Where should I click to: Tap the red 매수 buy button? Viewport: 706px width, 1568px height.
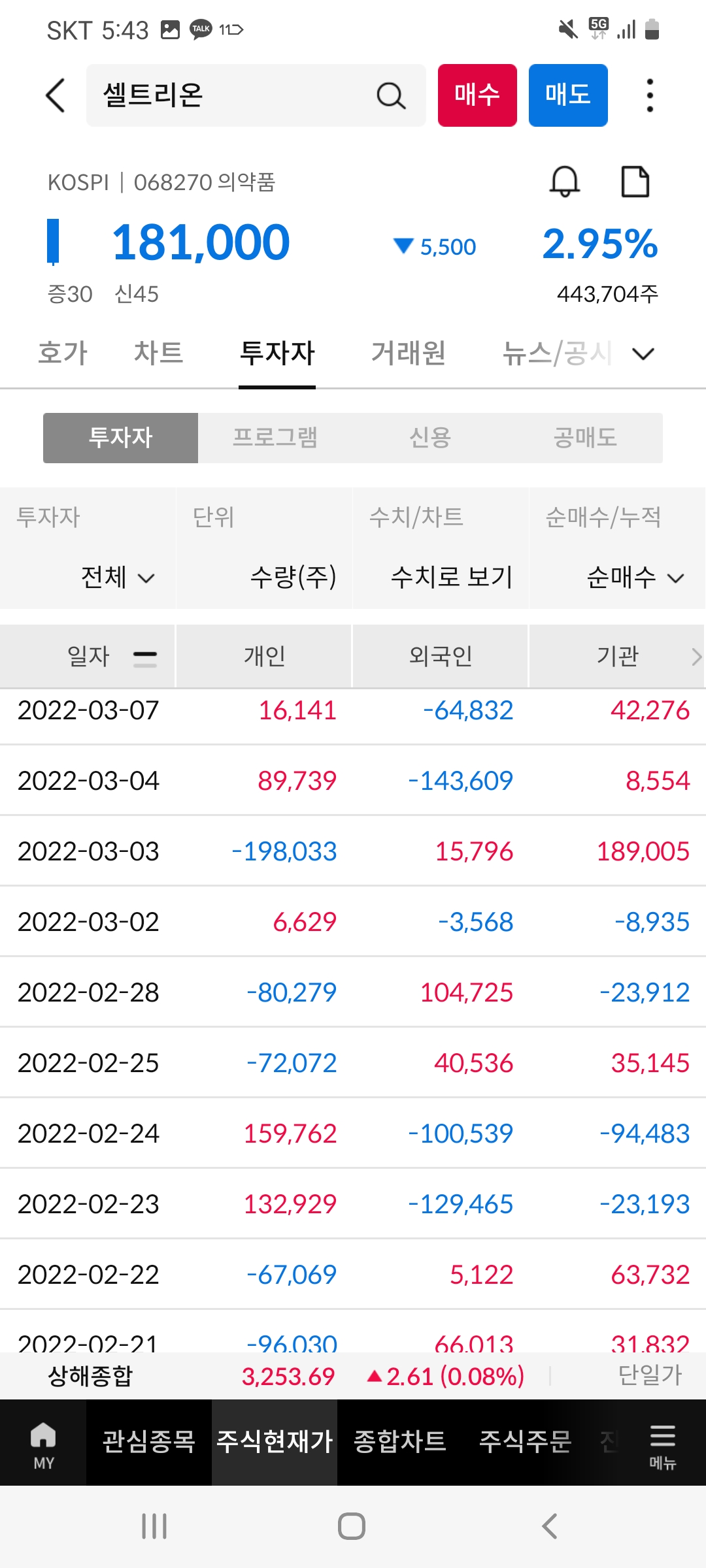[477, 95]
